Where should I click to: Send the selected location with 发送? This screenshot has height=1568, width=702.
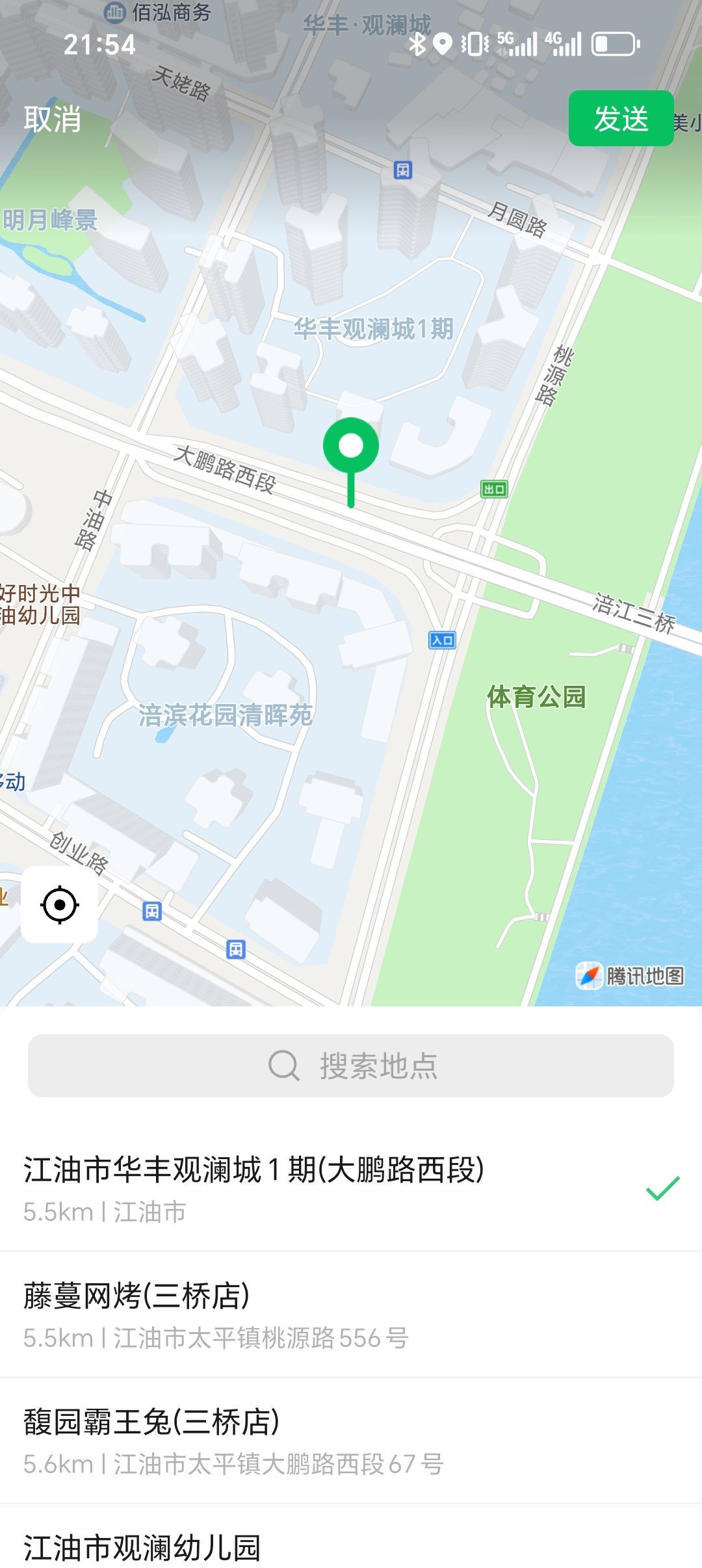[x=621, y=119]
